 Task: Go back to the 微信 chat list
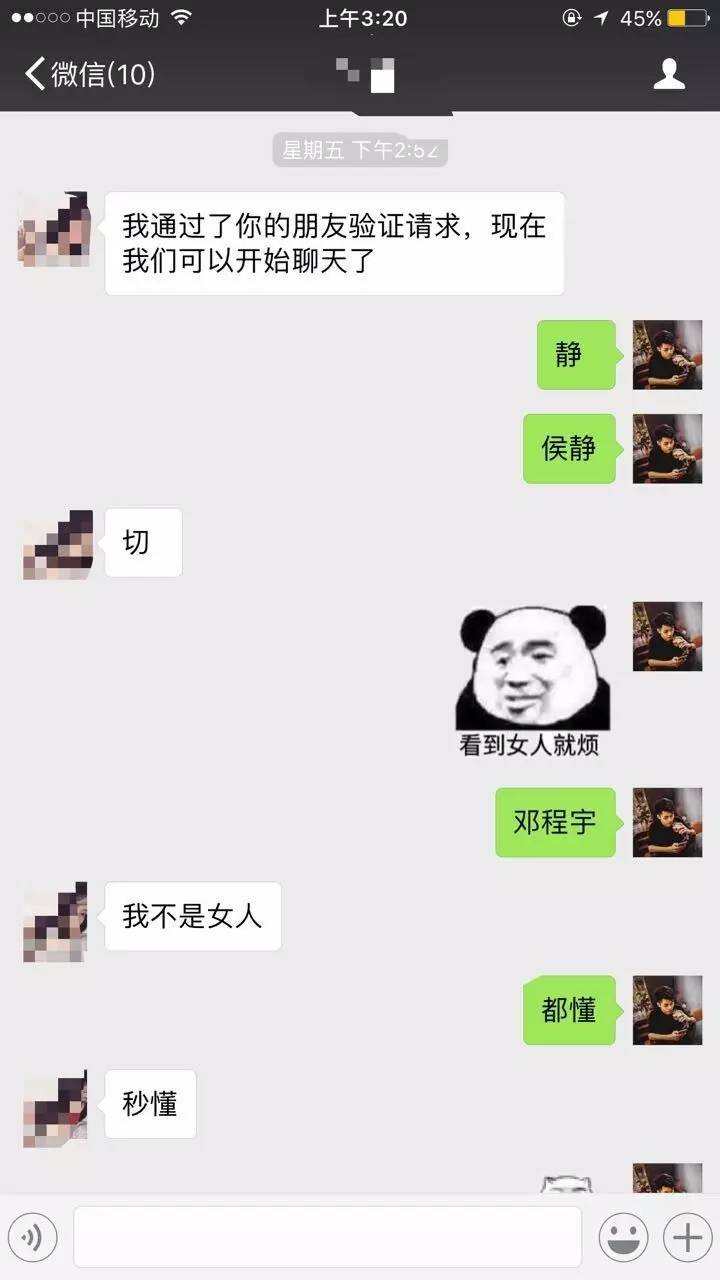[x=88, y=74]
